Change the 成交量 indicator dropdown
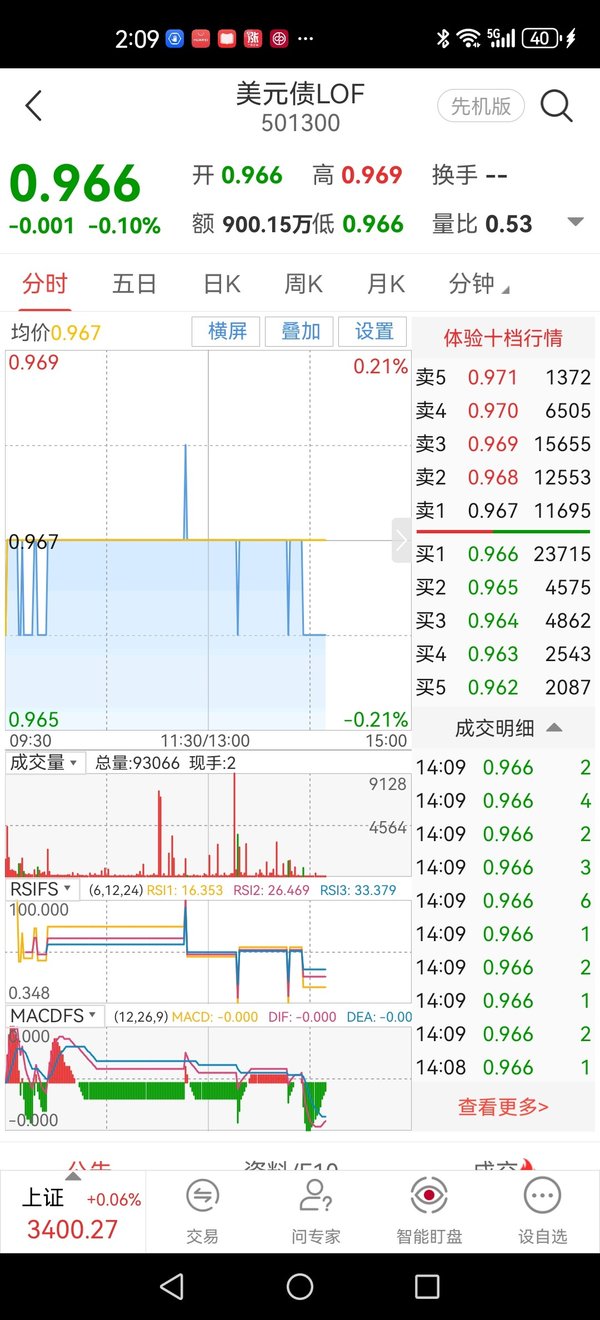The width and height of the screenshot is (600, 1320). tap(46, 762)
